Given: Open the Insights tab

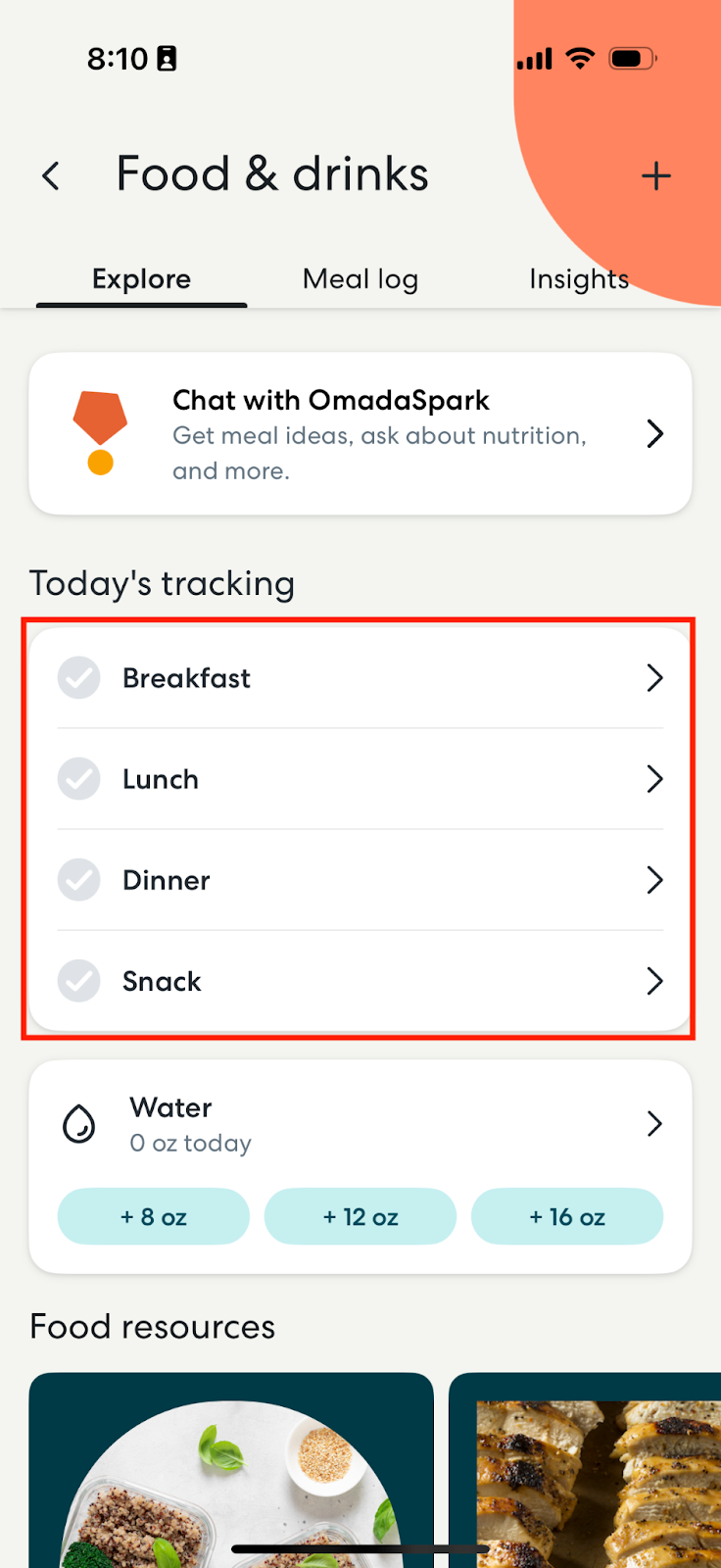Looking at the screenshot, I should point(579,279).
